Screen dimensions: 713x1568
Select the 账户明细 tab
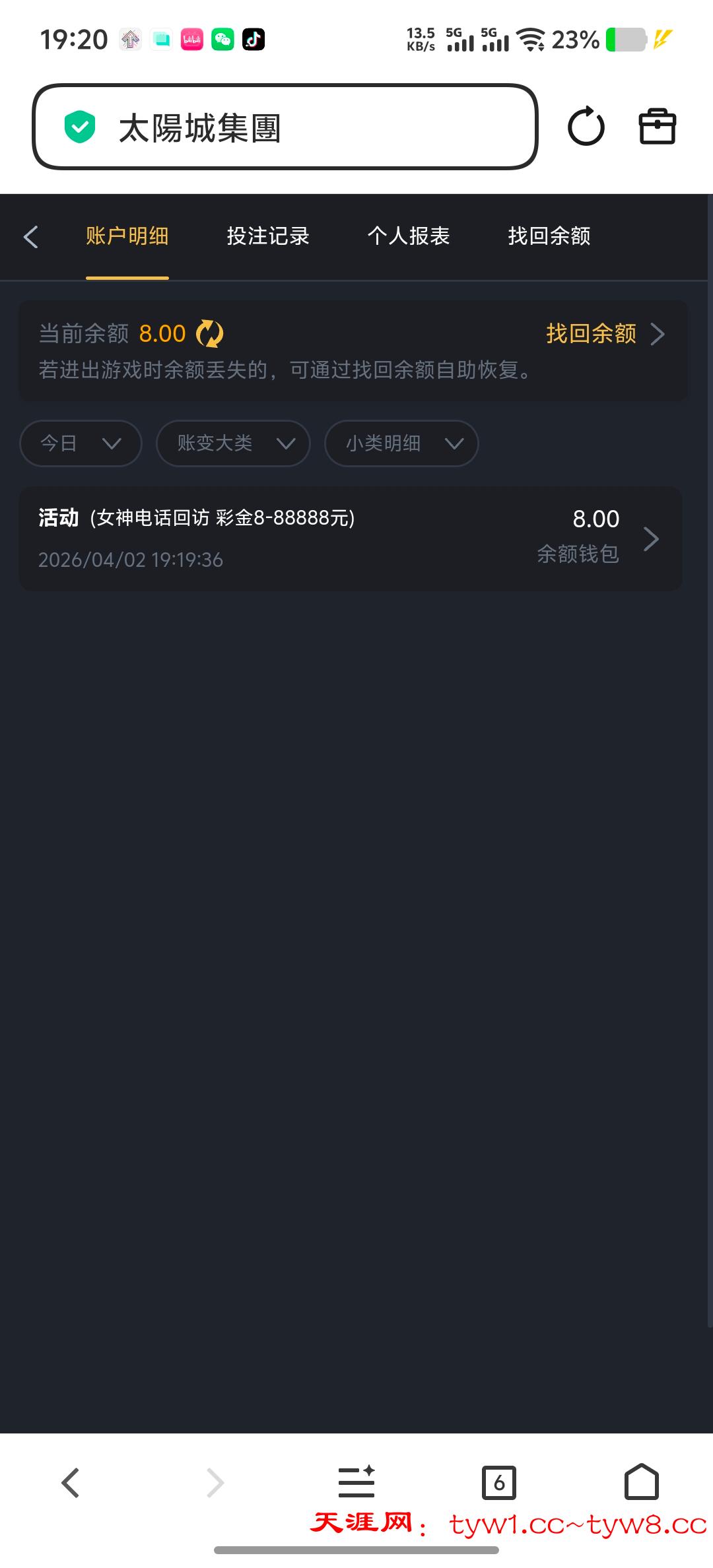click(127, 236)
